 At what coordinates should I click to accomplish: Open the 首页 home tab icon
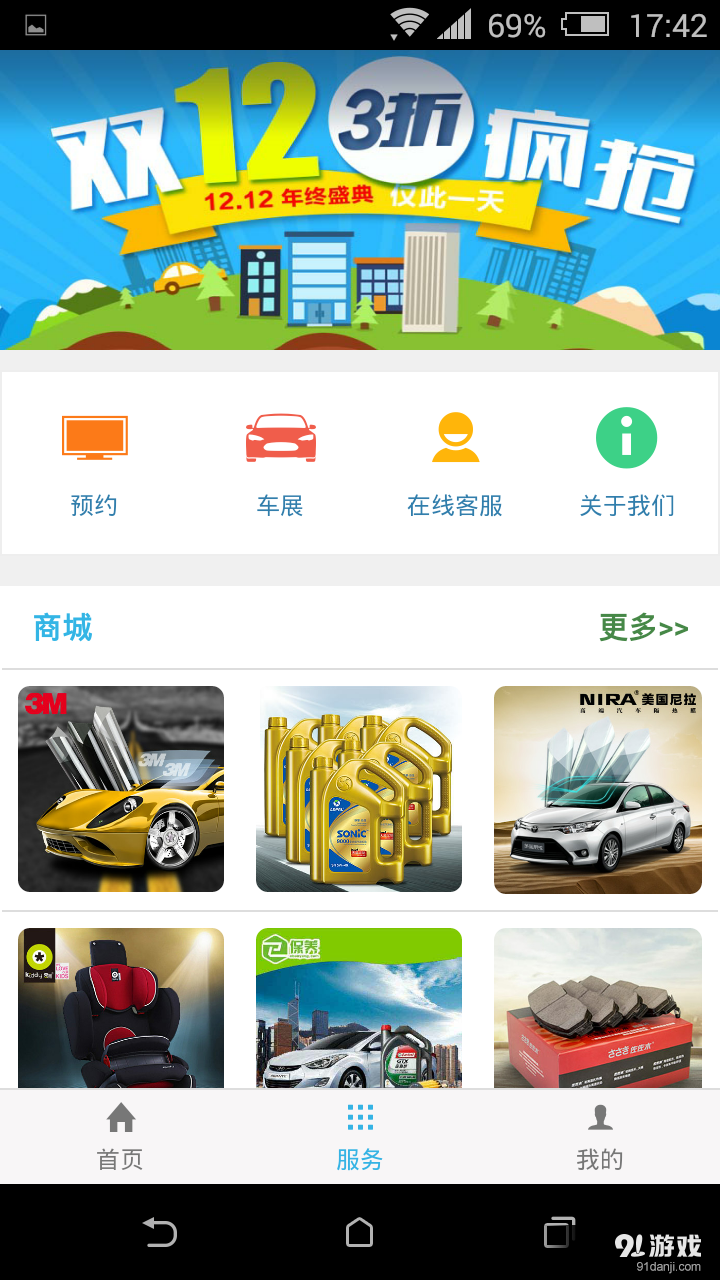pyautogui.click(x=119, y=1117)
